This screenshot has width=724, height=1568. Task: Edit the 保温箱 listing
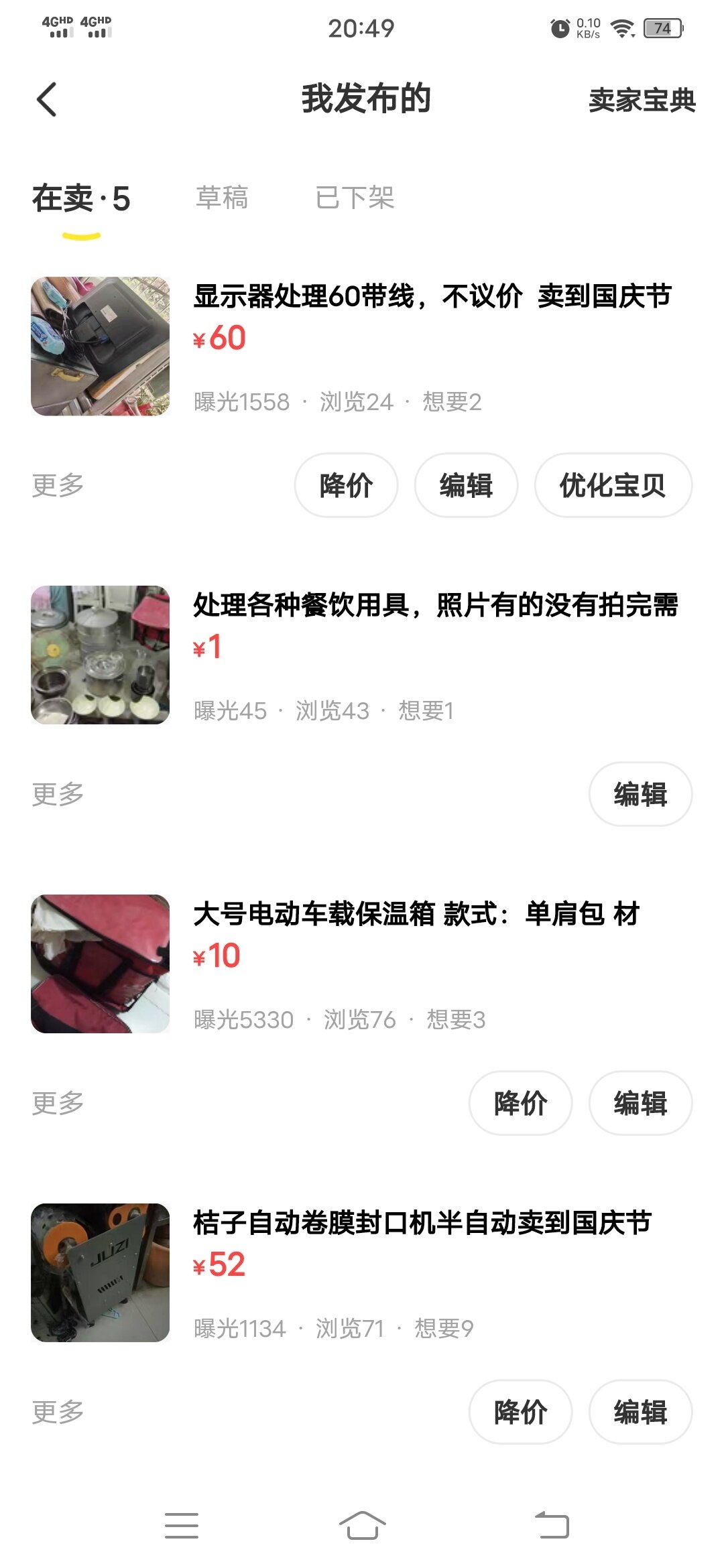640,1103
